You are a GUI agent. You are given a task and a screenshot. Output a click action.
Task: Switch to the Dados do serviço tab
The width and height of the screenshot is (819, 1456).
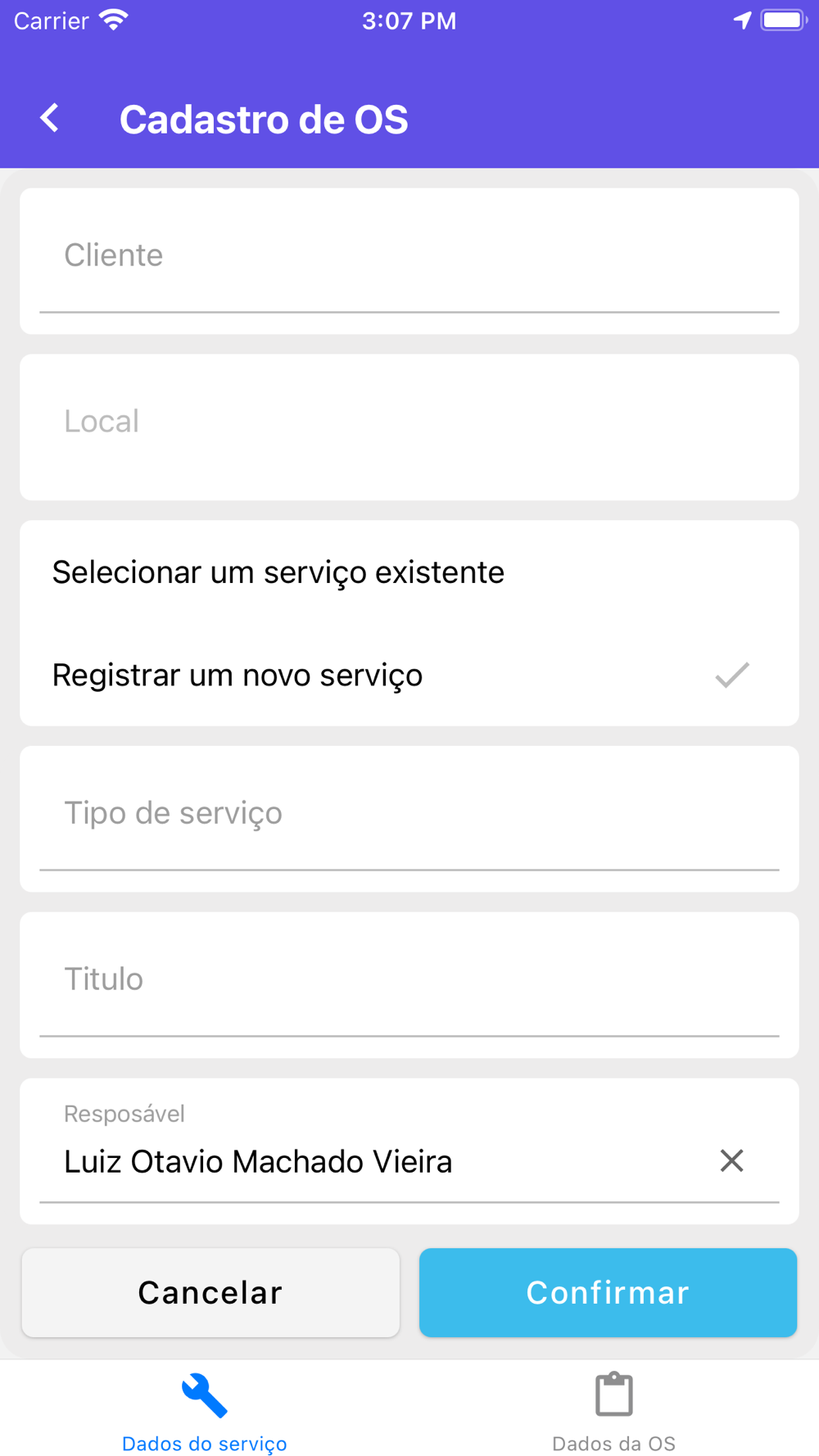coord(205,1412)
